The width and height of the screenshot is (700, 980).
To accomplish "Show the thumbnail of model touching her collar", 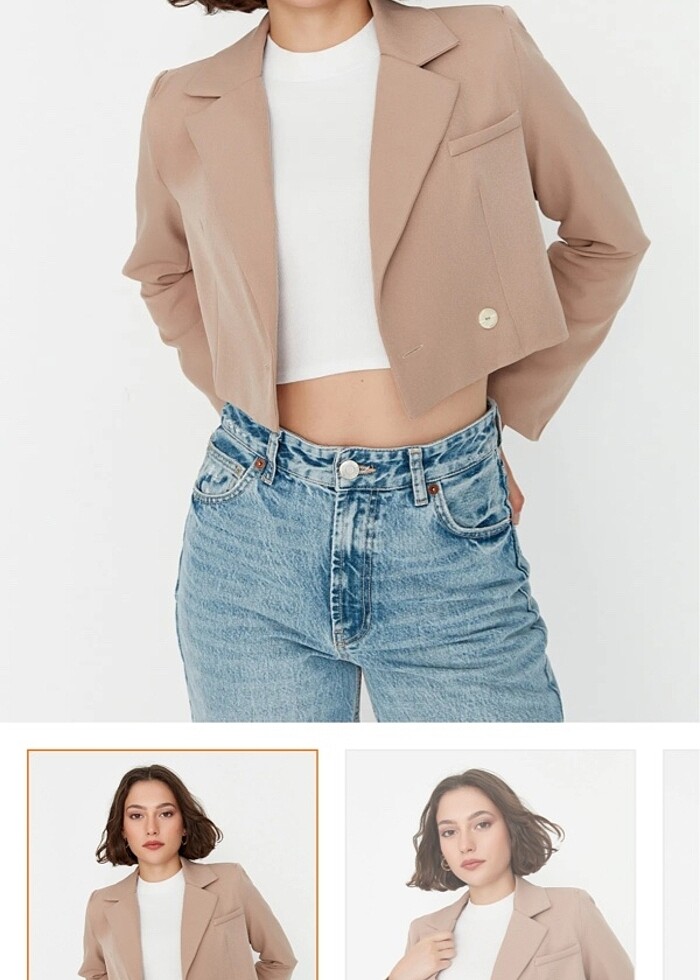I will click(x=490, y=865).
